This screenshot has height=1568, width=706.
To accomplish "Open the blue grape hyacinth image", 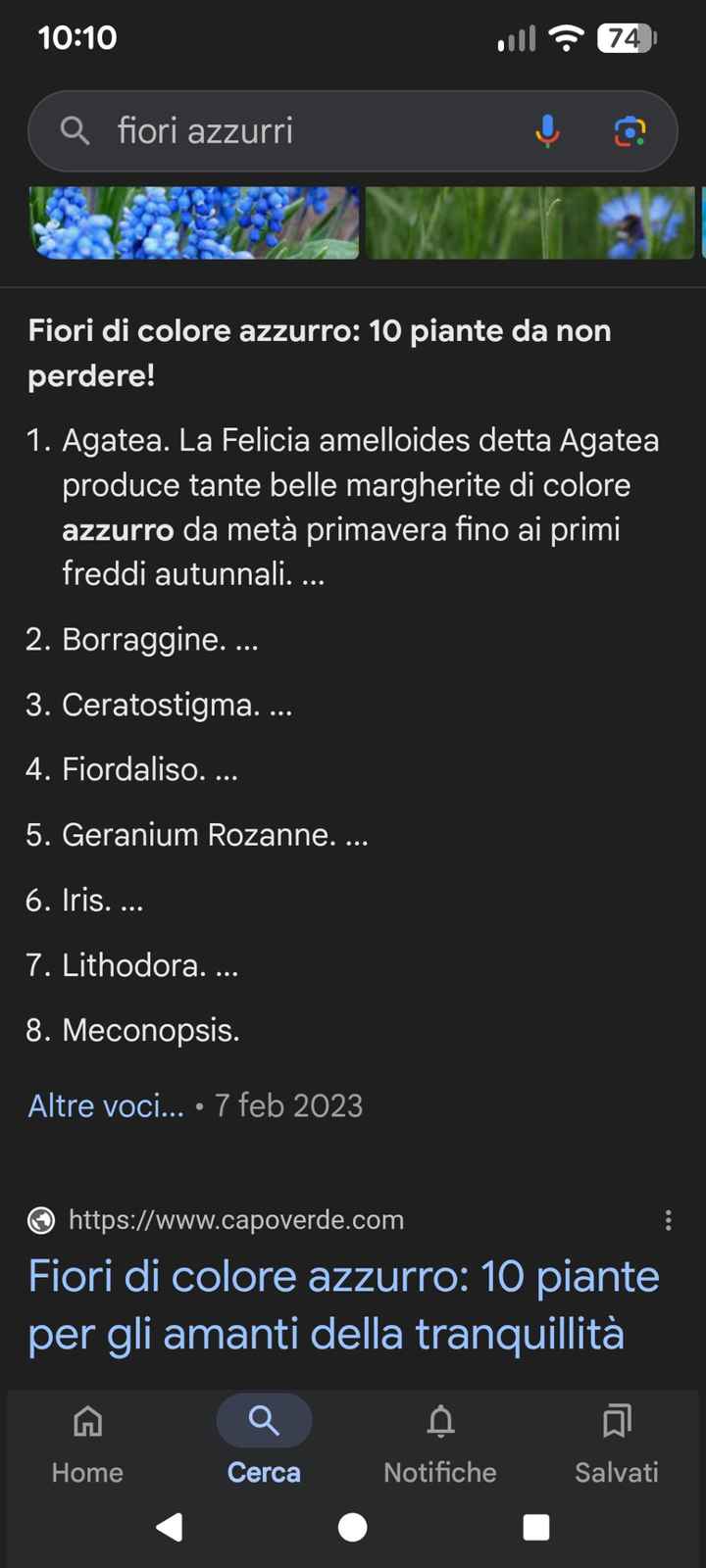I will (194, 222).
